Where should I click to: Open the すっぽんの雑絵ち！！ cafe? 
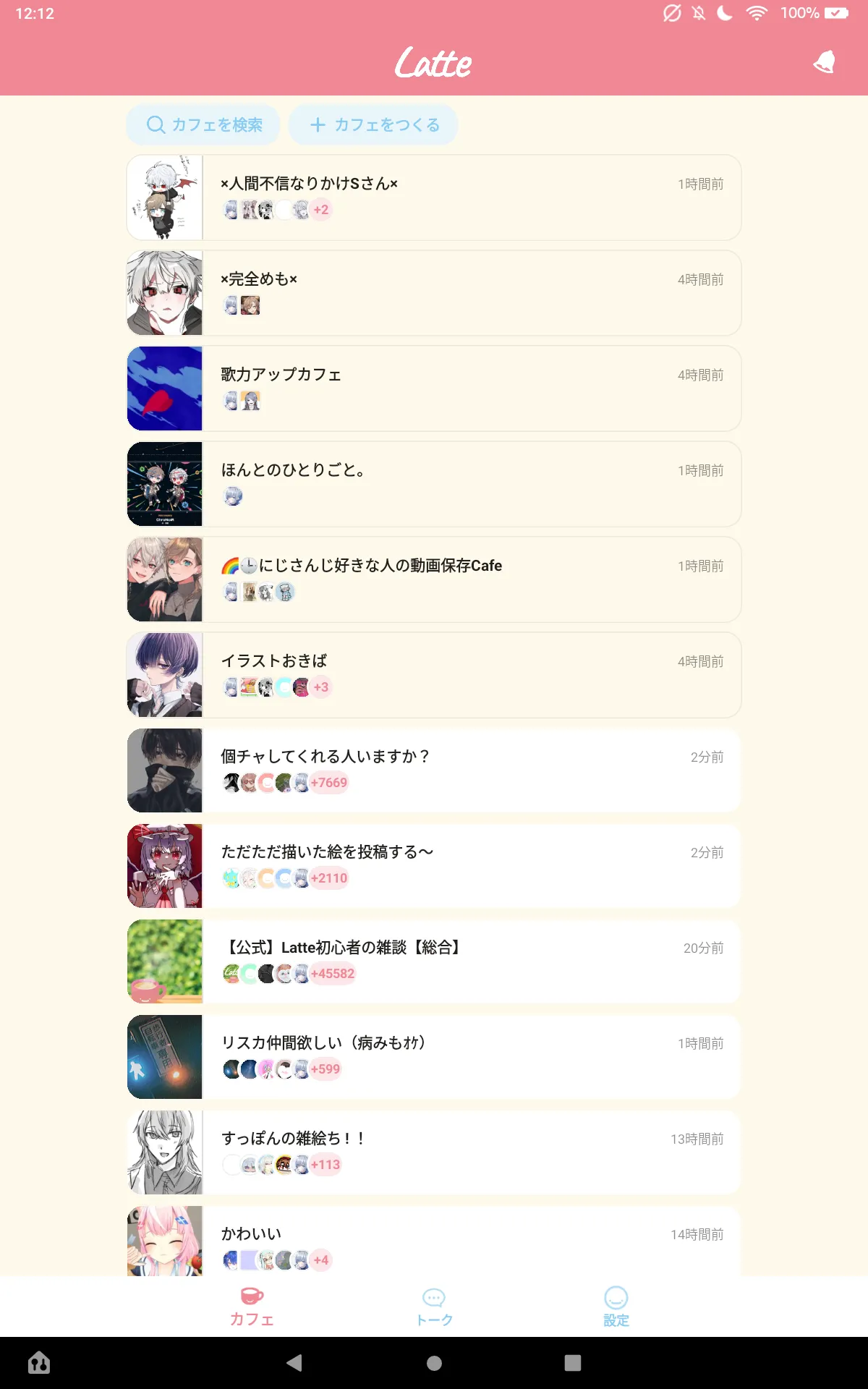click(x=434, y=1152)
